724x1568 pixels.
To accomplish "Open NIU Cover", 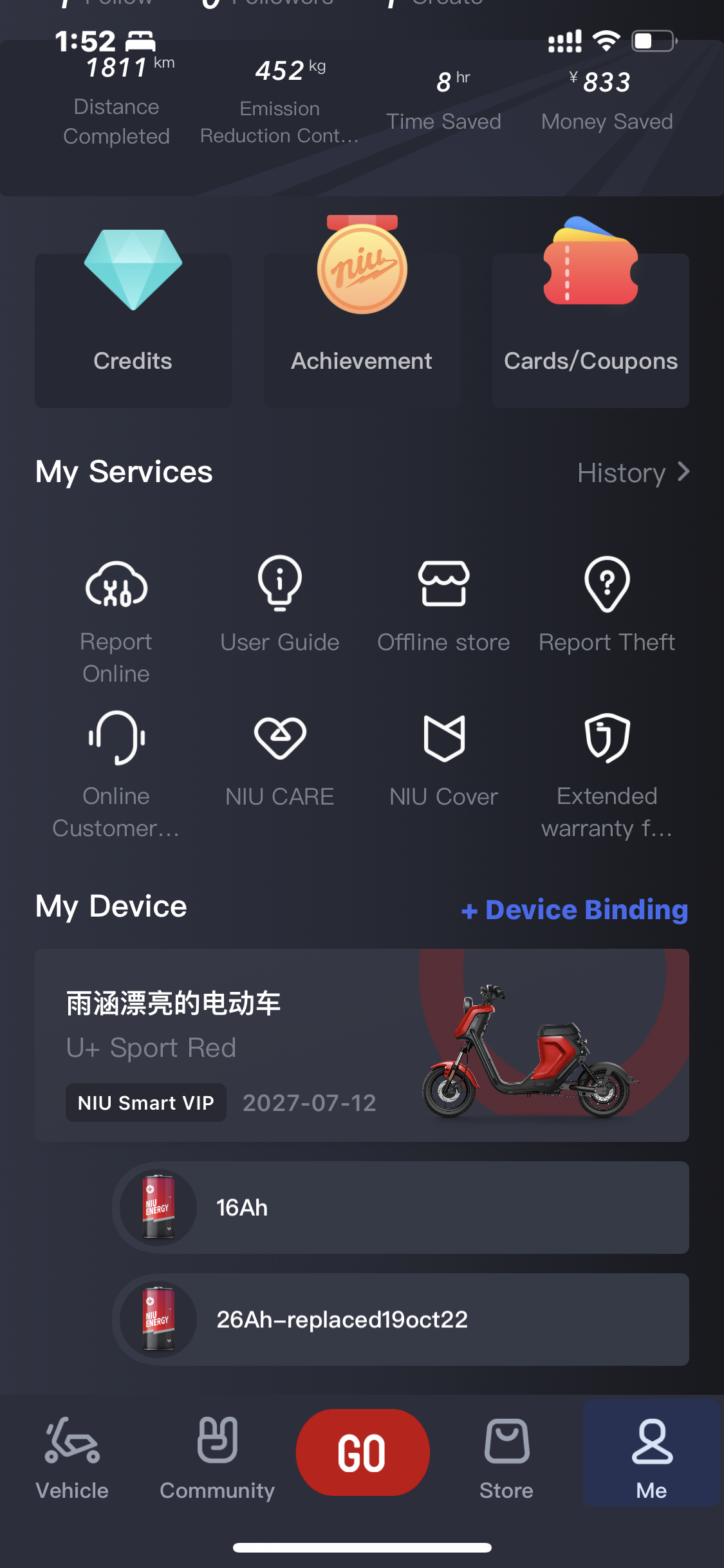I will click(x=443, y=761).
